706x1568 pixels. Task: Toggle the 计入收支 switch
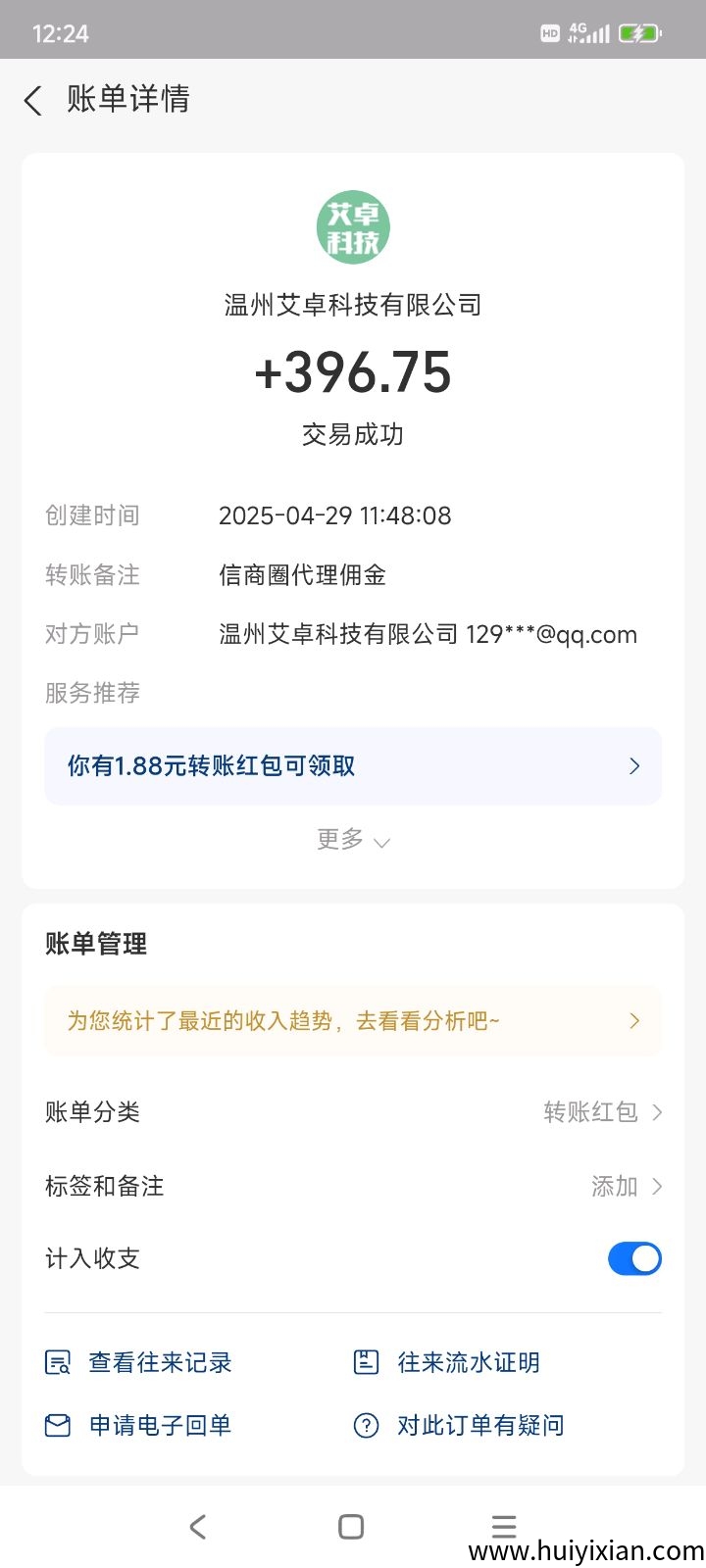(634, 1258)
